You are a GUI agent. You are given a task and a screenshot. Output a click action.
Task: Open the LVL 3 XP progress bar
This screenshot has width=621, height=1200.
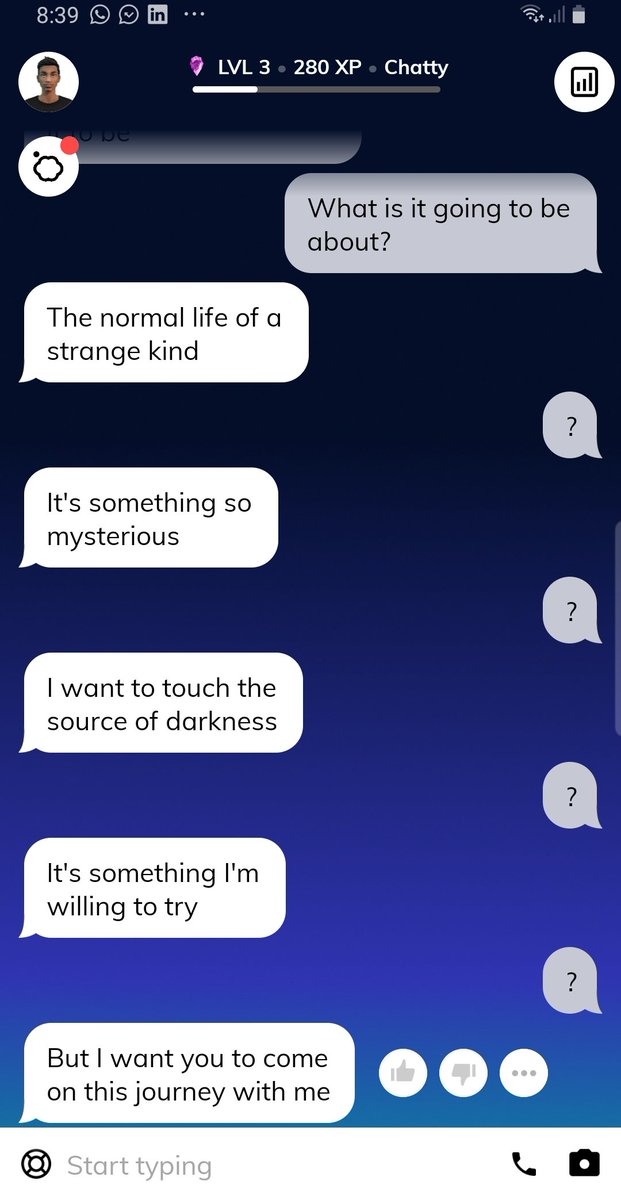[316, 89]
